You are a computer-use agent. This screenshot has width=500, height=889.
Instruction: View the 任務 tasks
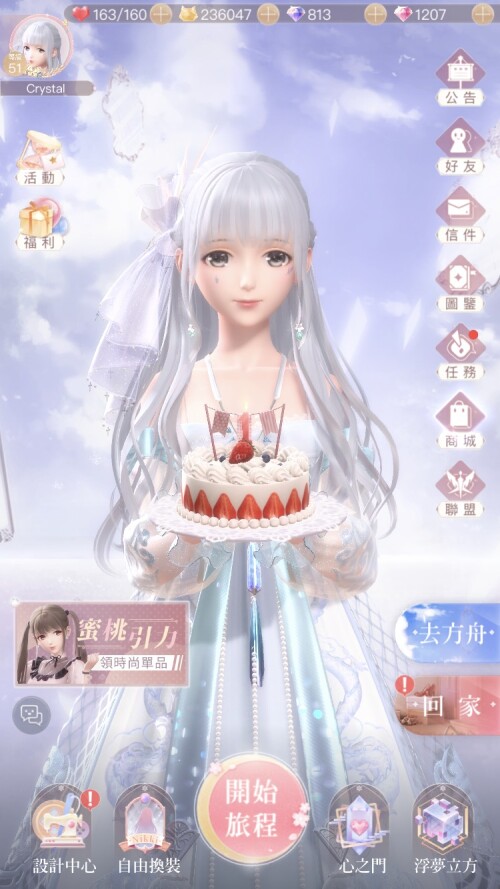(460, 353)
